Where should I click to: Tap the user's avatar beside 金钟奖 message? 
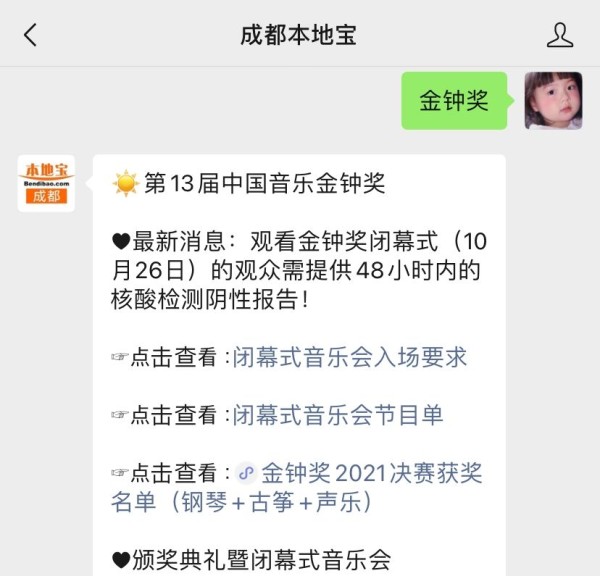pos(553,100)
